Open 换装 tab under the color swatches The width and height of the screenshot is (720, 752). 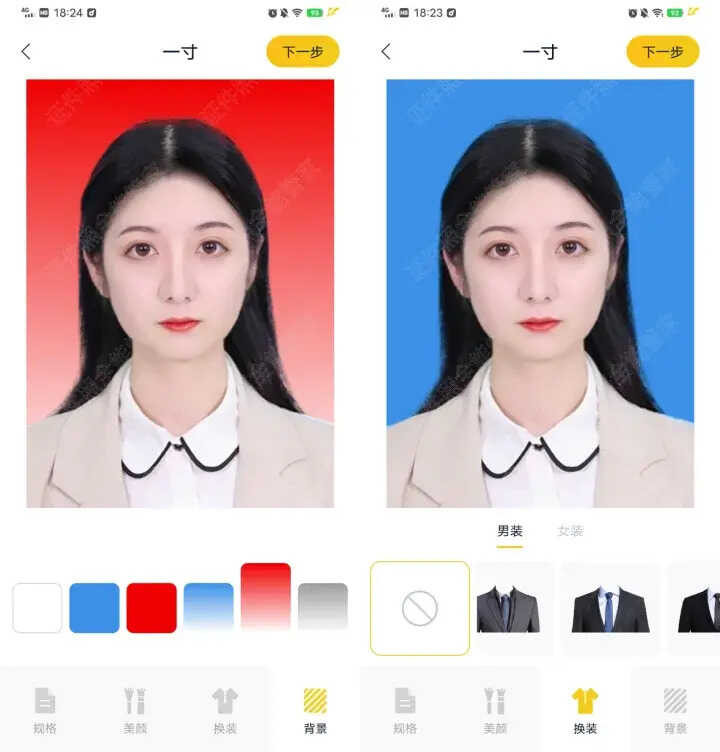225,710
